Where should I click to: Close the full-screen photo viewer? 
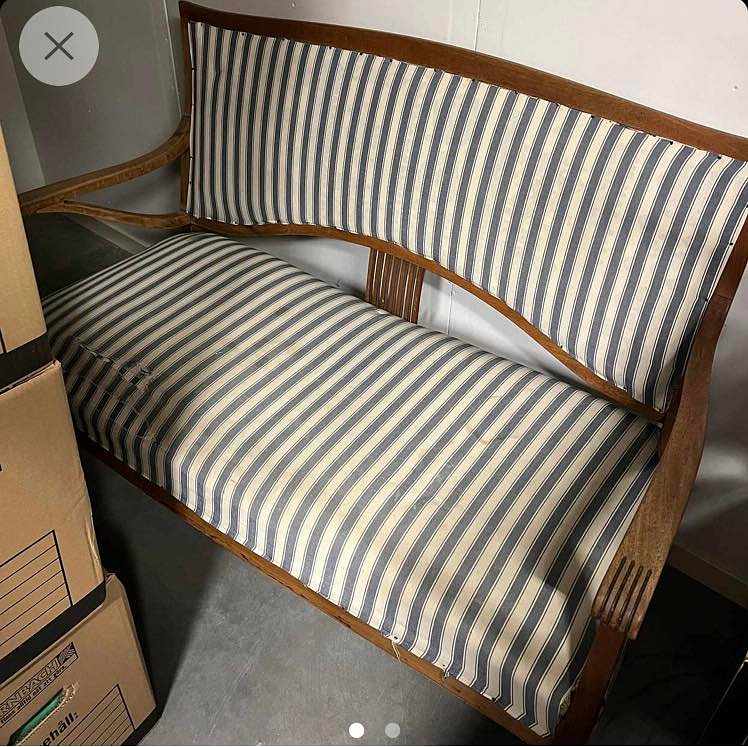coord(59,46)
